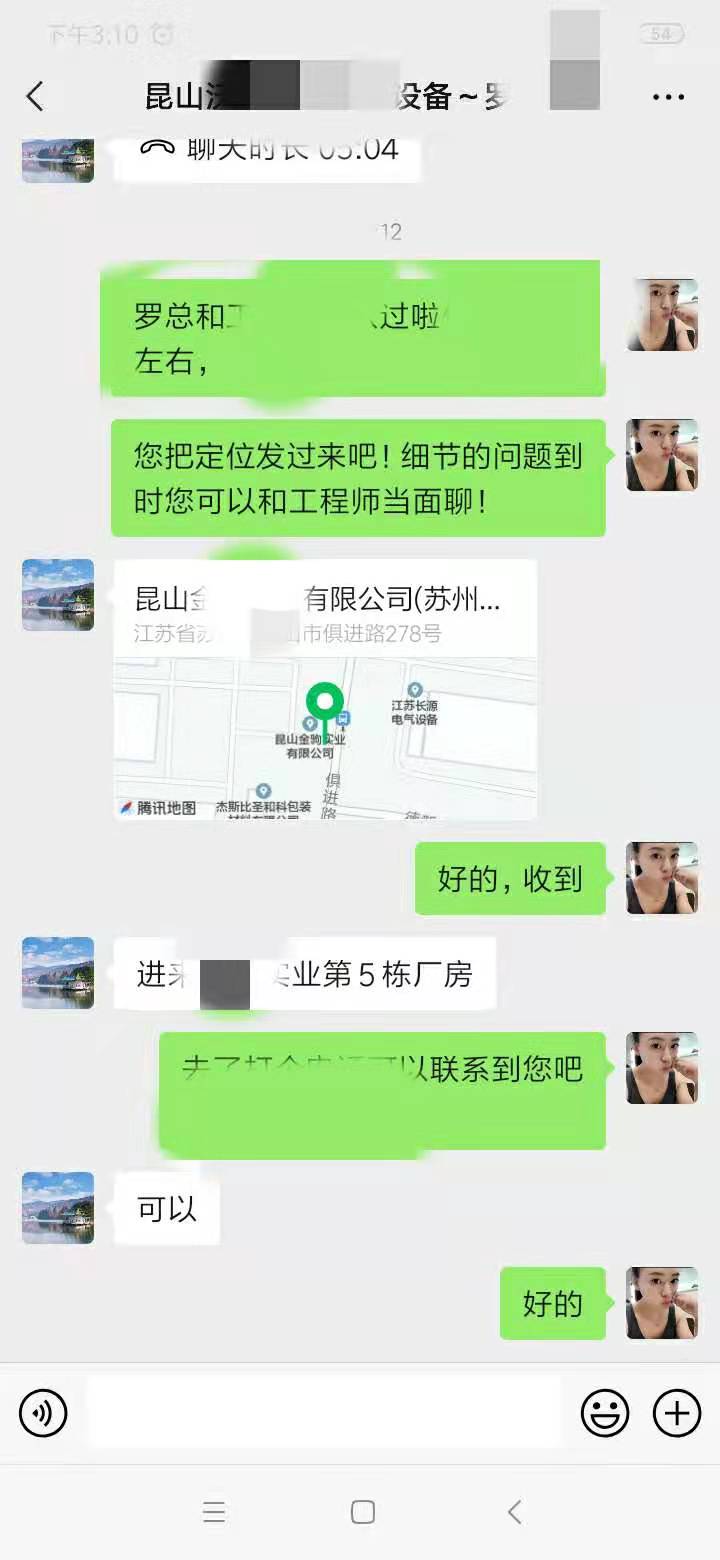Viewport: 720px width, 1560px height.
Task: Tap the system navigation back button
Action: [514, 1512]
